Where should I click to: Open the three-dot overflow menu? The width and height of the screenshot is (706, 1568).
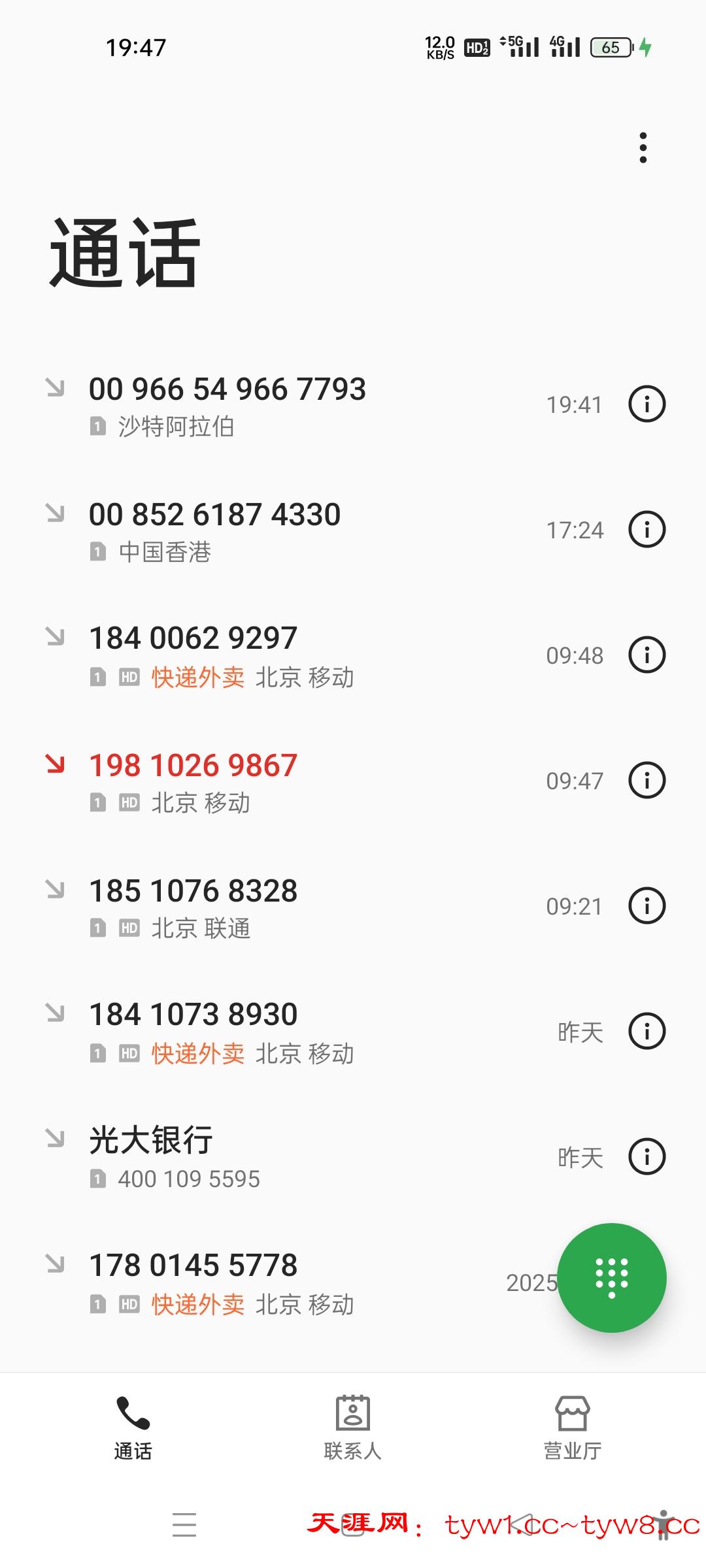pos(643,148)
